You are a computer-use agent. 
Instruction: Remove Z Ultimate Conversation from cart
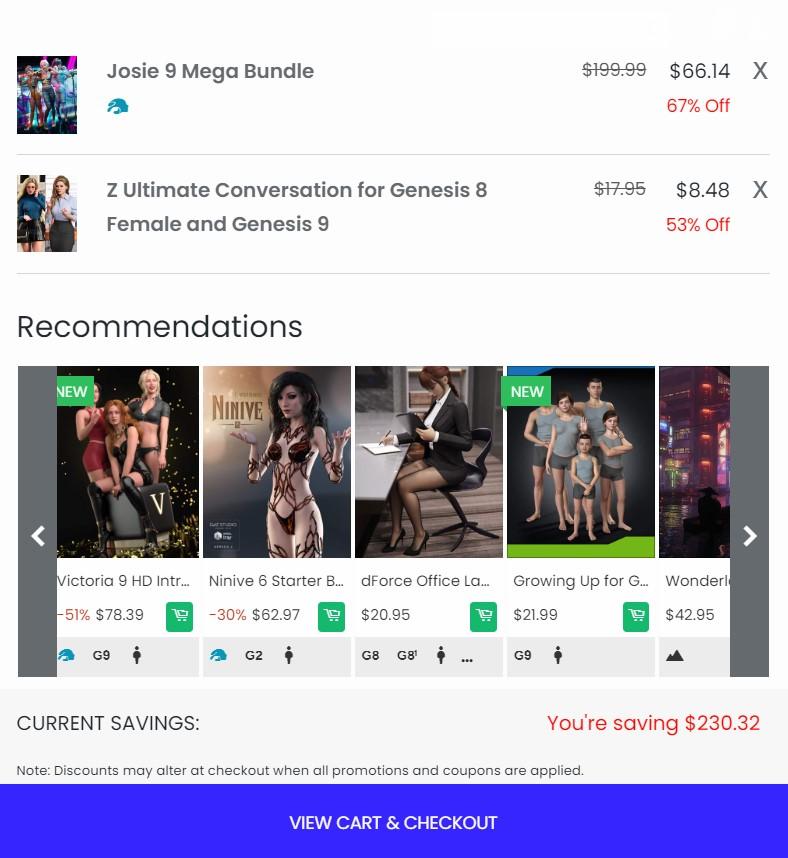click(x=760, y=190)
